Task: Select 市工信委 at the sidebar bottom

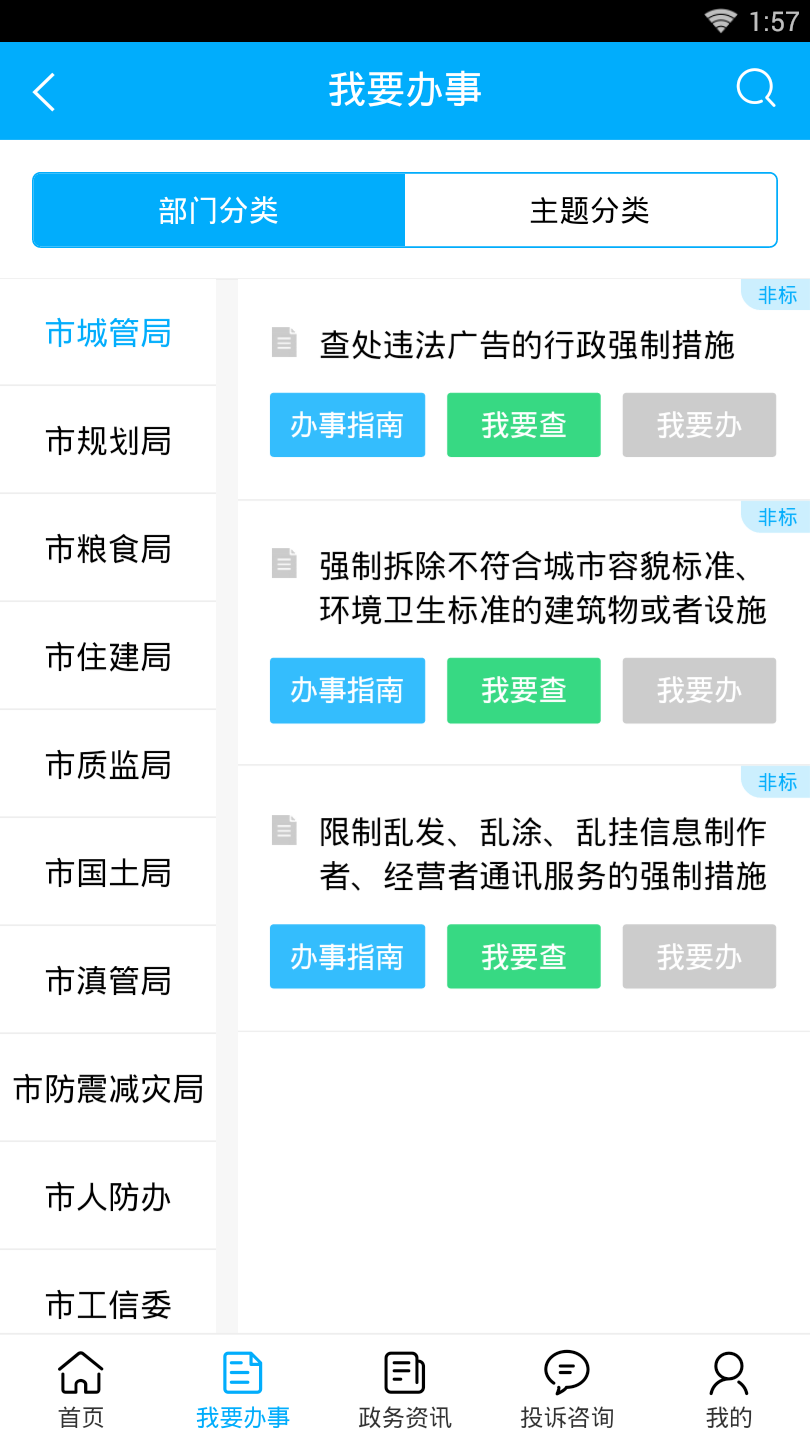Action: coord(107,1304)
